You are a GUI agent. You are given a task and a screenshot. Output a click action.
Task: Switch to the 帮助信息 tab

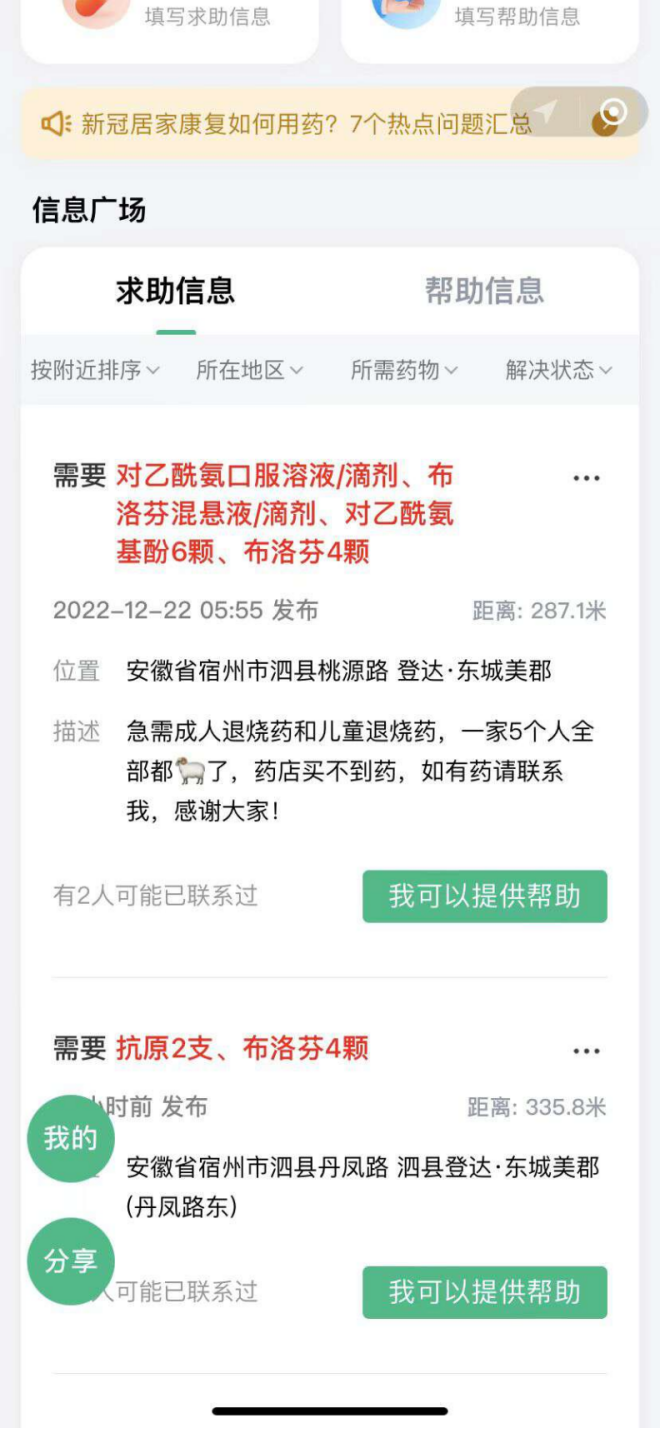[x=484, y=292]
